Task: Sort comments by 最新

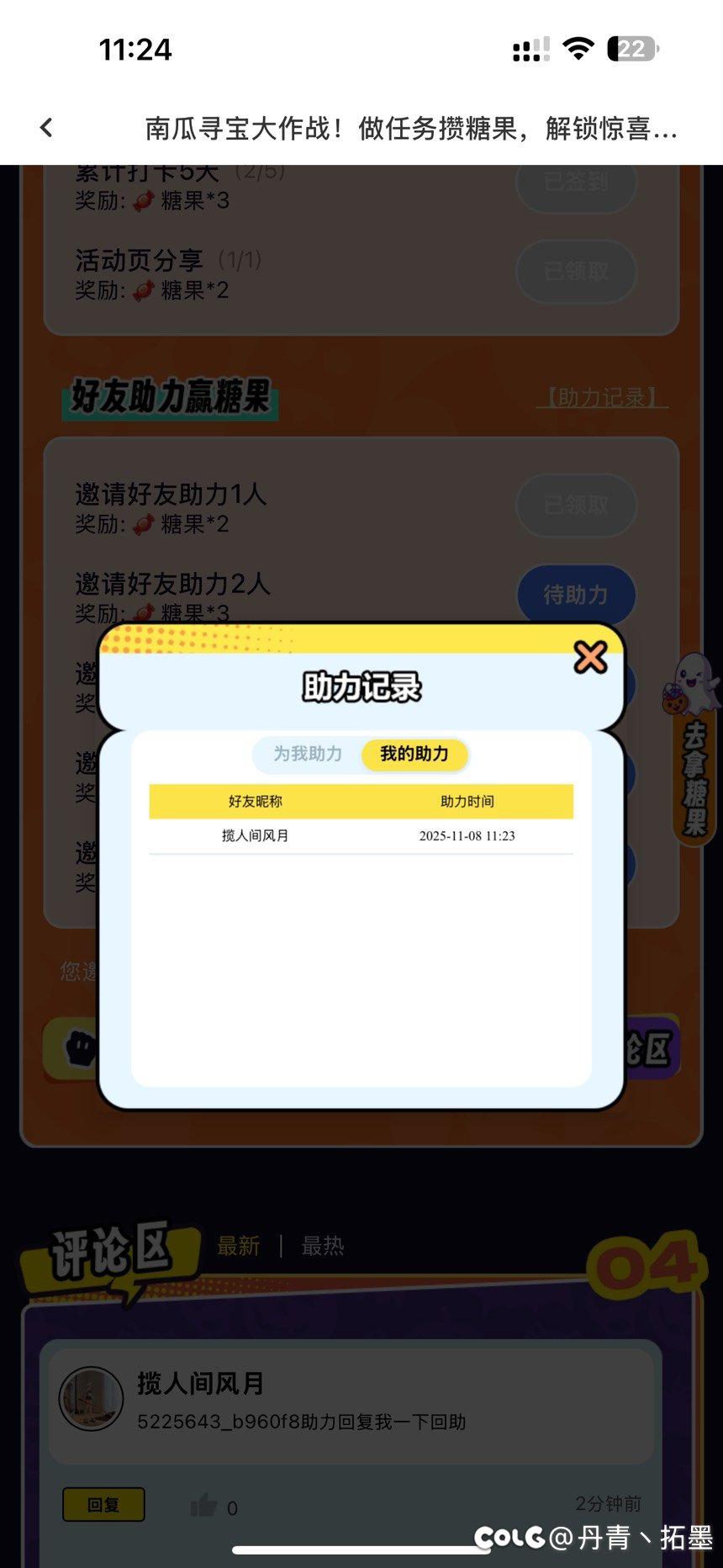Action: click(239, 1246)
